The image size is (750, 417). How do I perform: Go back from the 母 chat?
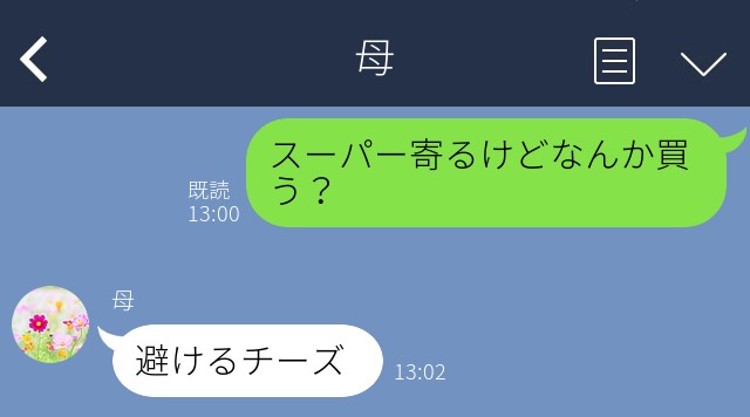(35, 61)
